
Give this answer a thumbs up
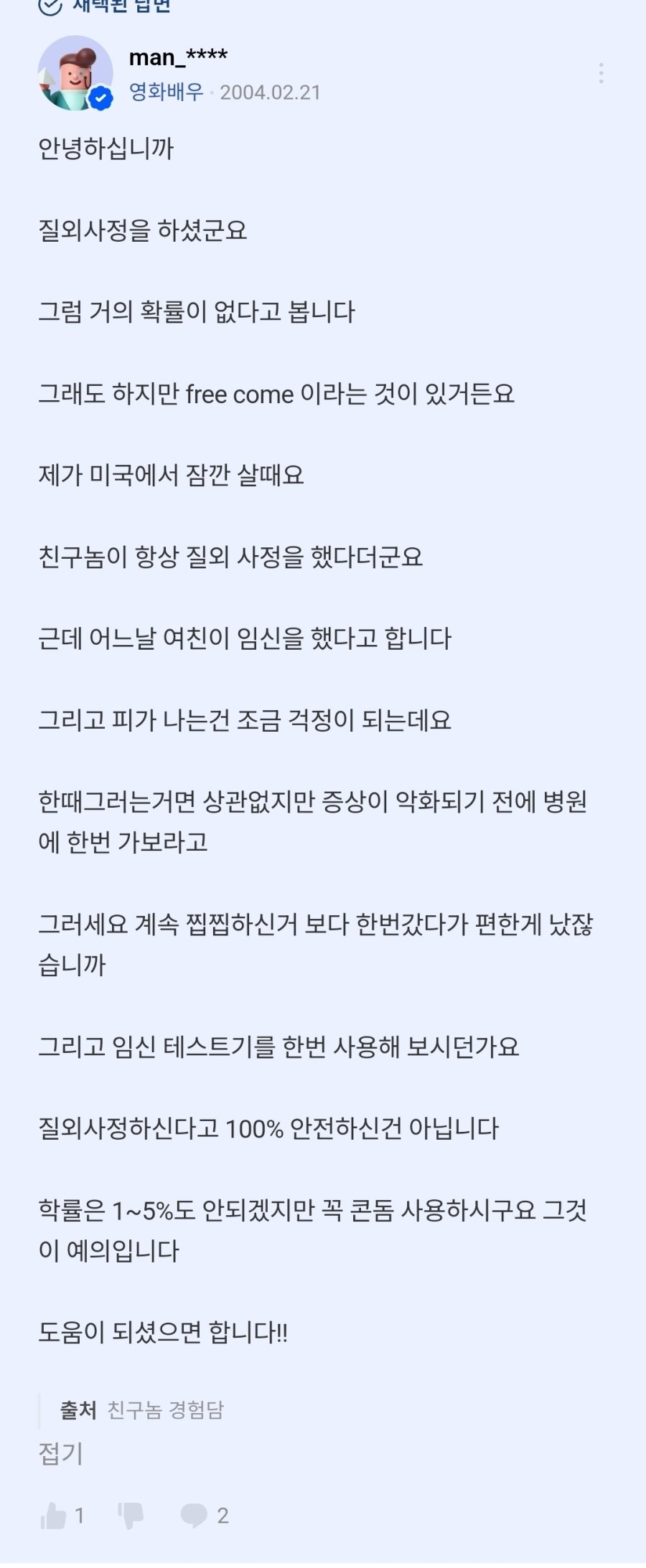(55, 1516)
